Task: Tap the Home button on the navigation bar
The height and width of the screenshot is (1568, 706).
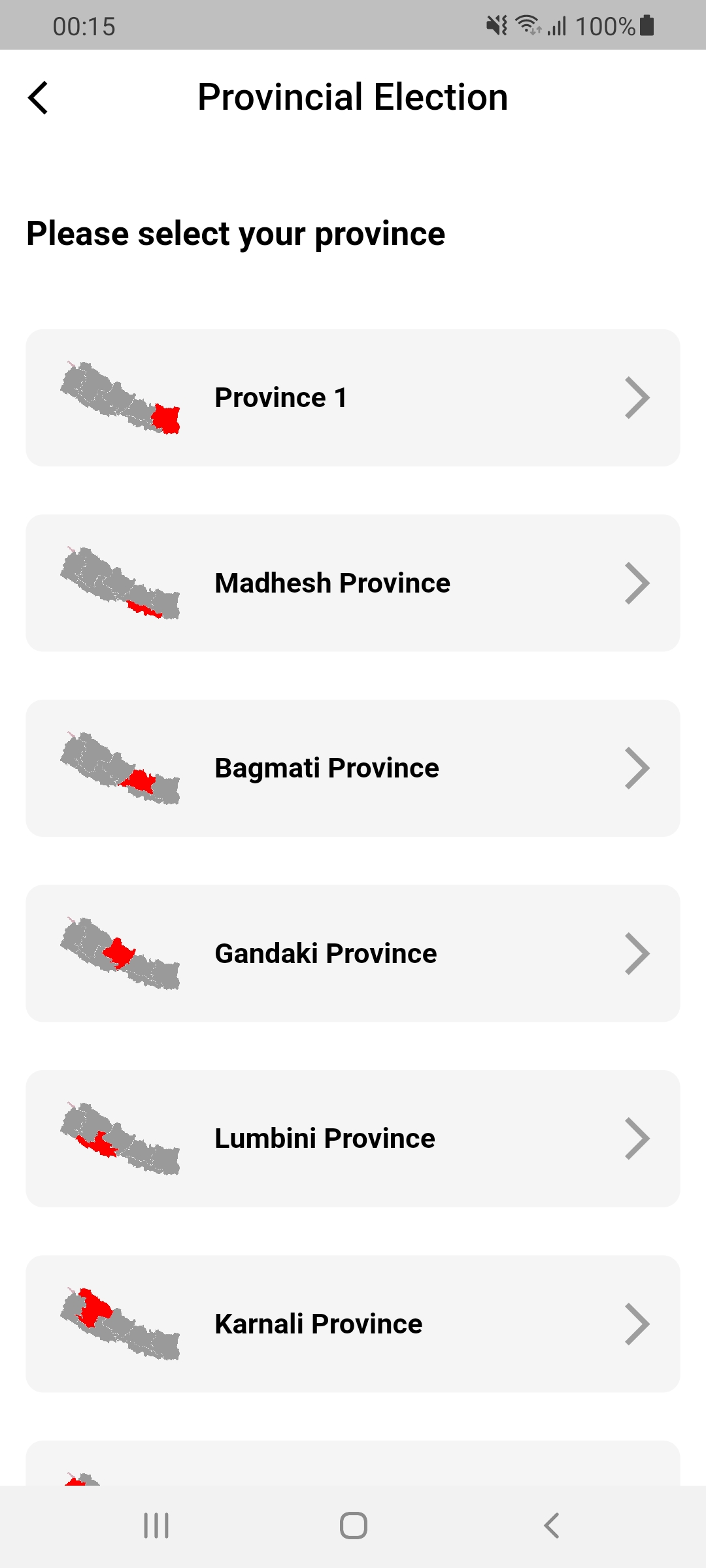Action: click(352, 1527)
